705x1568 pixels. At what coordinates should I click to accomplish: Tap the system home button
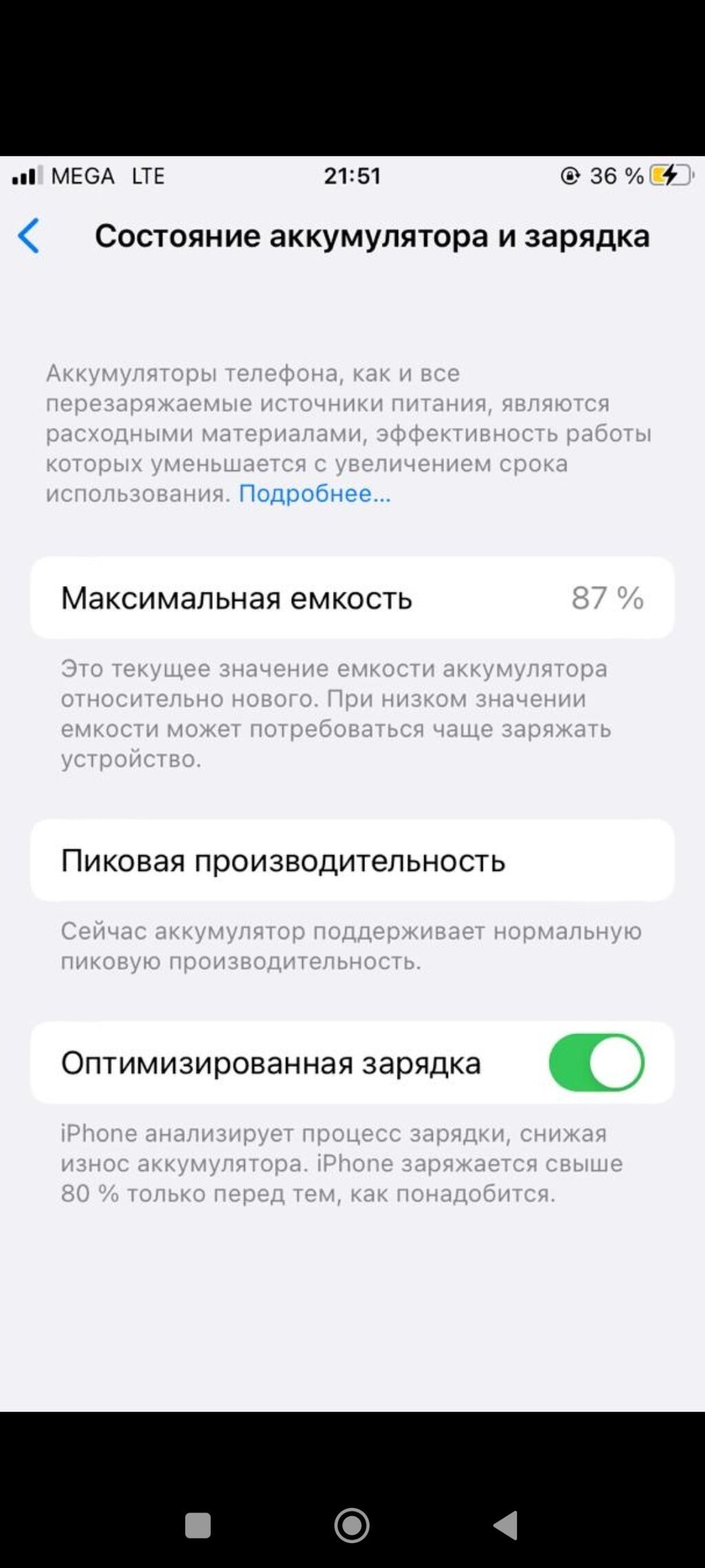click(352, 1525)
